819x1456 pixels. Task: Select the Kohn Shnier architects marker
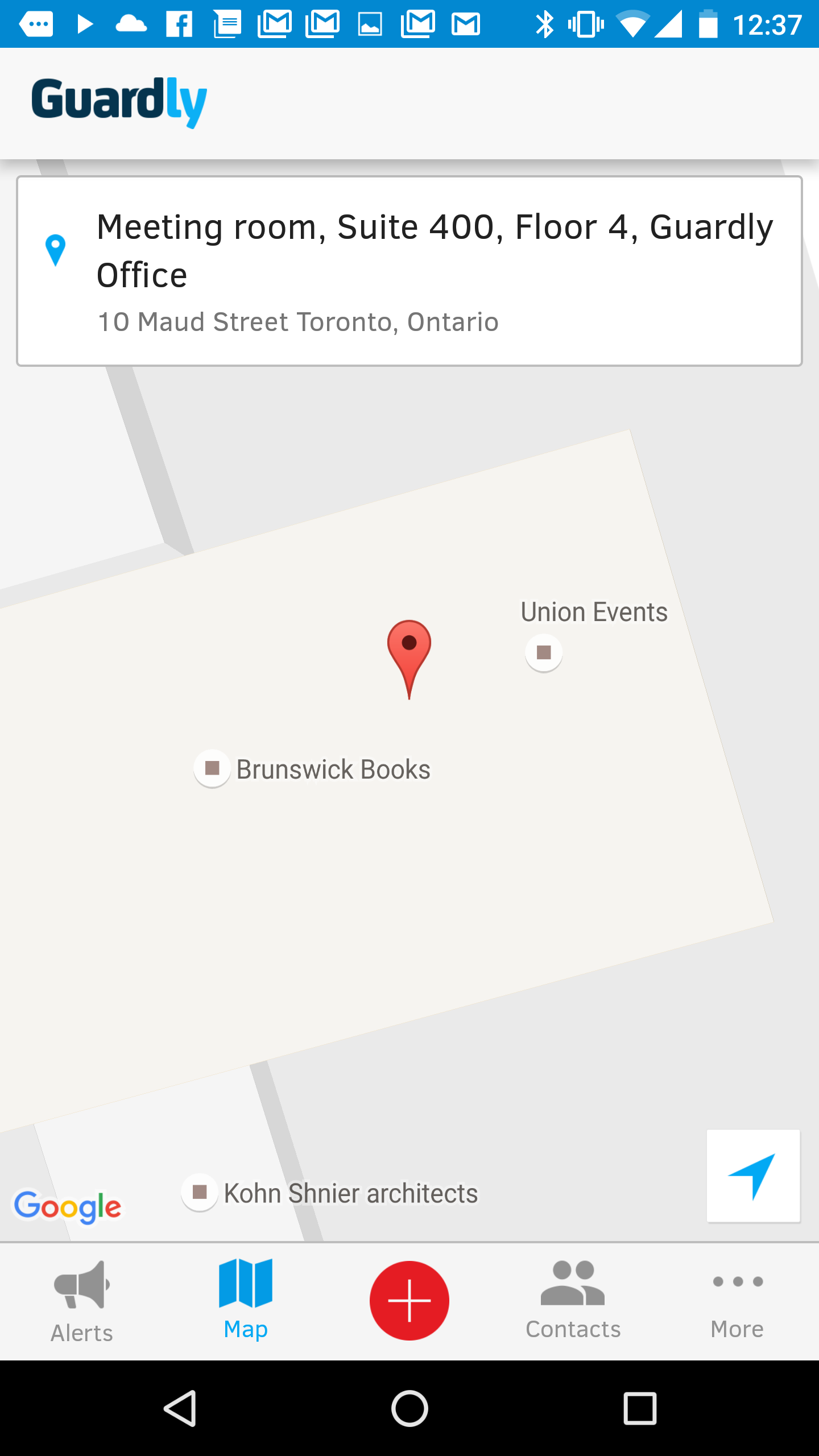(200, 1192)
